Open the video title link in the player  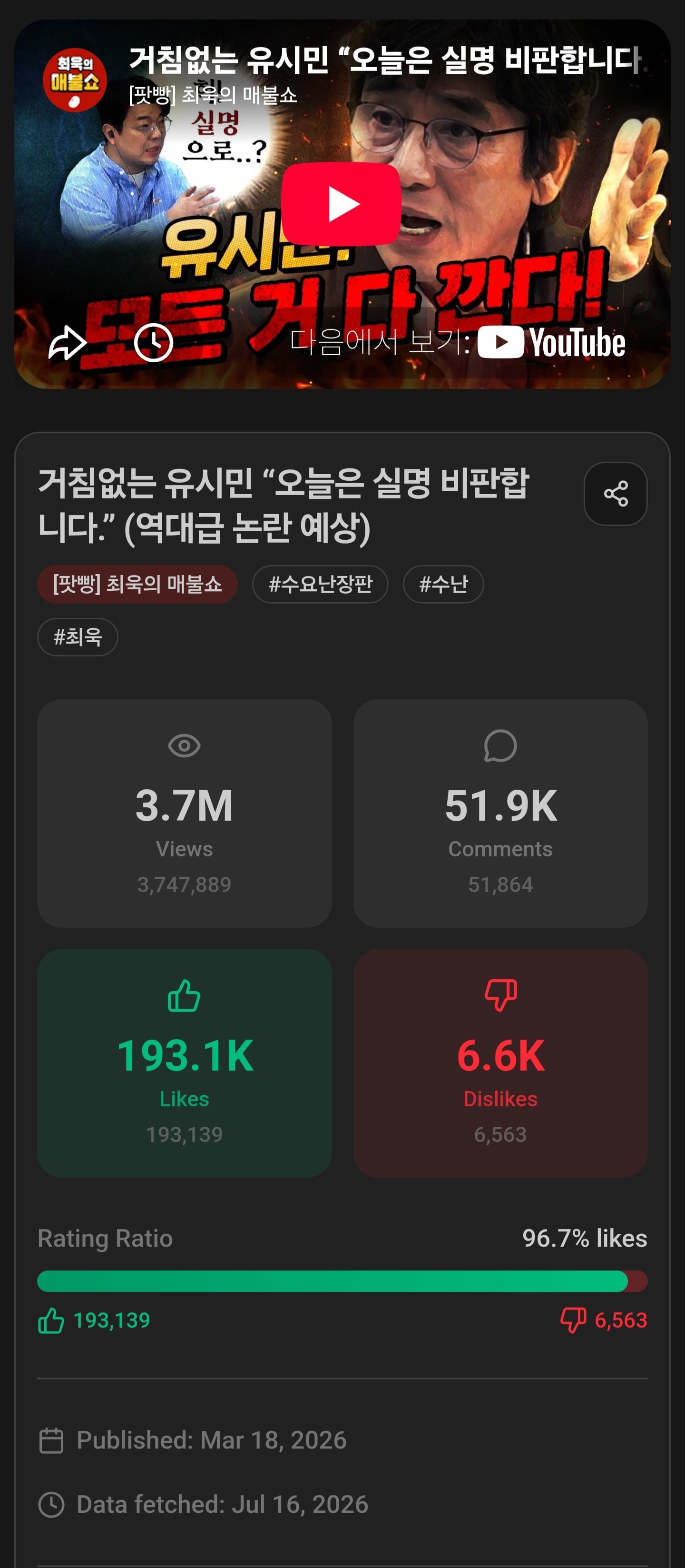click(384, 60)
